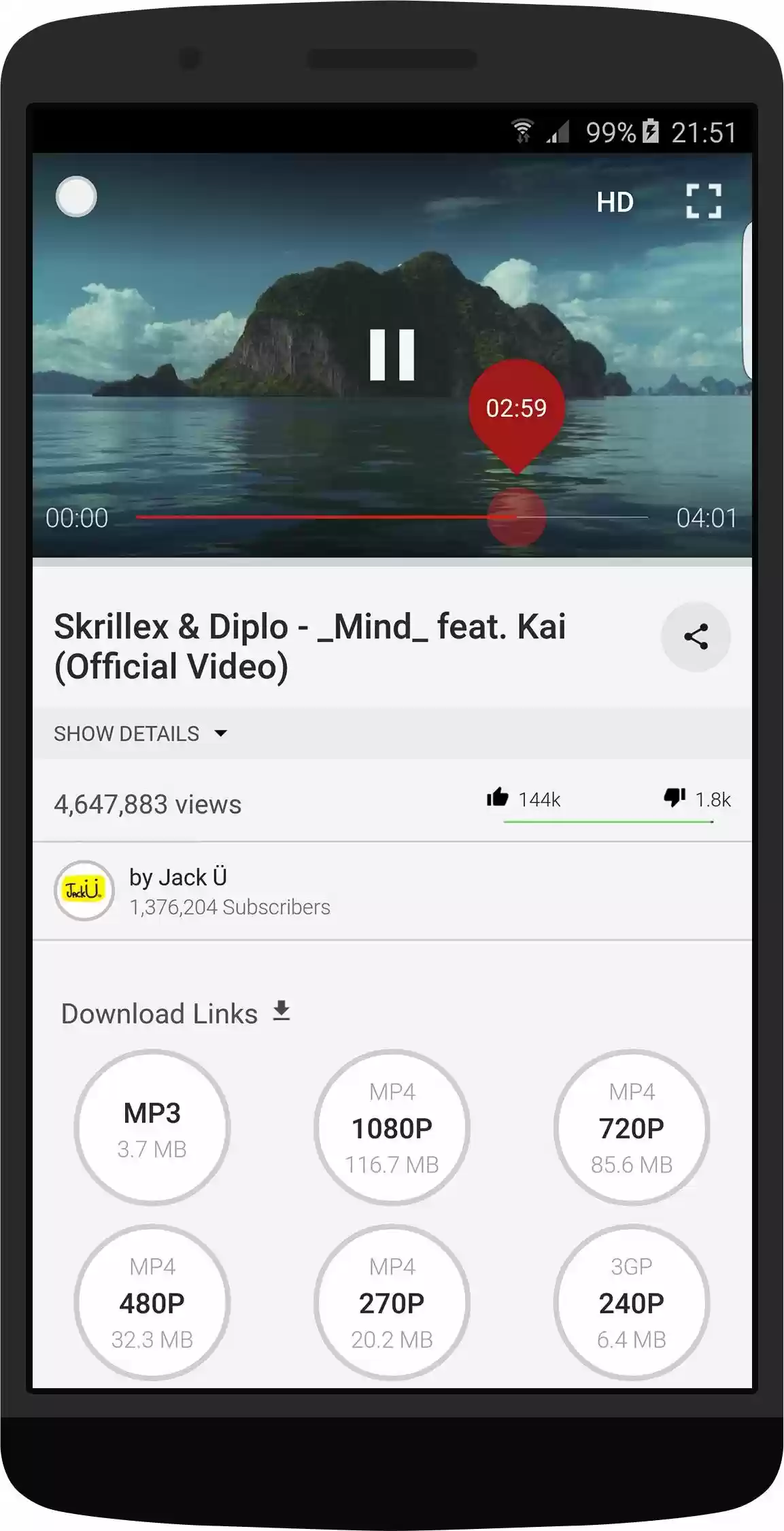Expand SHOW DETAILS for the video

127,733
